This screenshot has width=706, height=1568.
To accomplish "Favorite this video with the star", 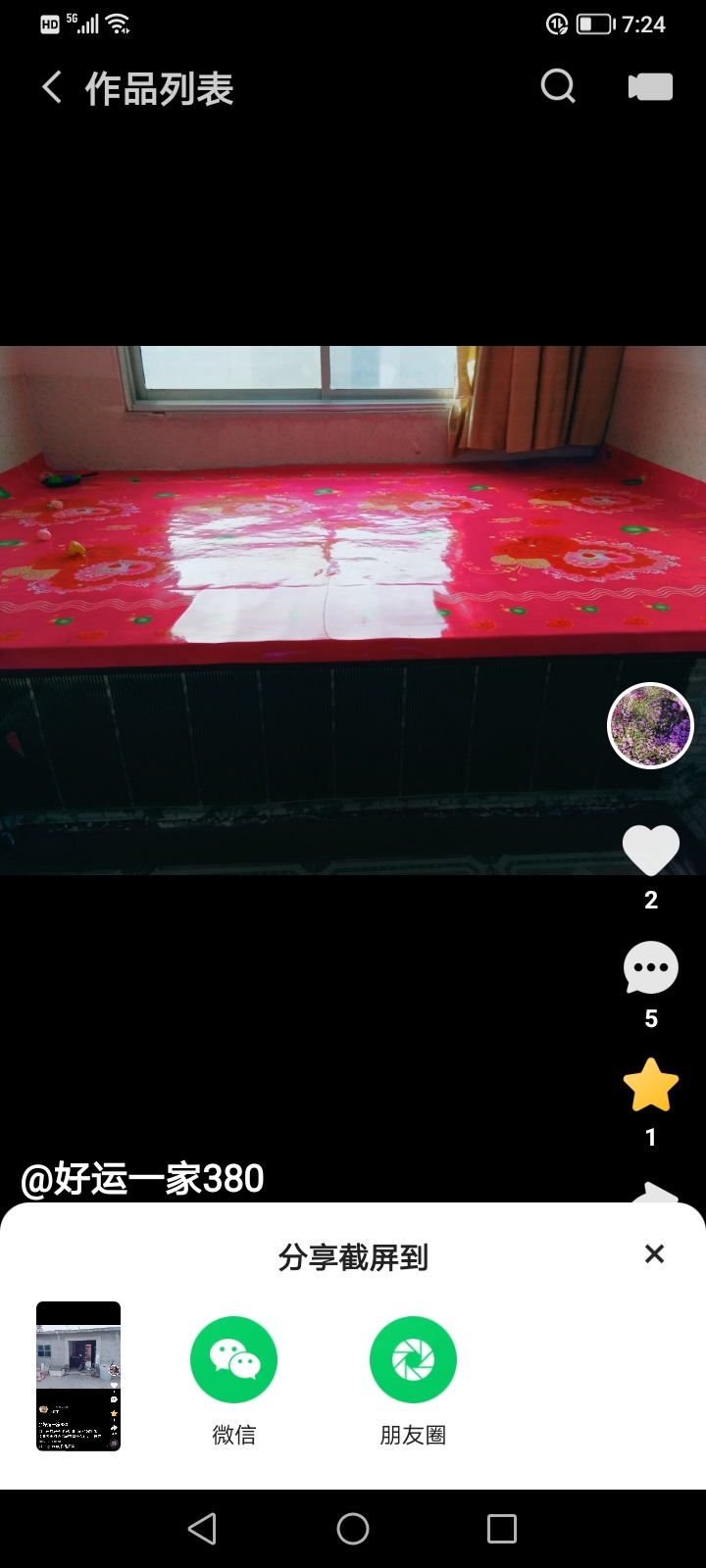I will click(651, 1086).
